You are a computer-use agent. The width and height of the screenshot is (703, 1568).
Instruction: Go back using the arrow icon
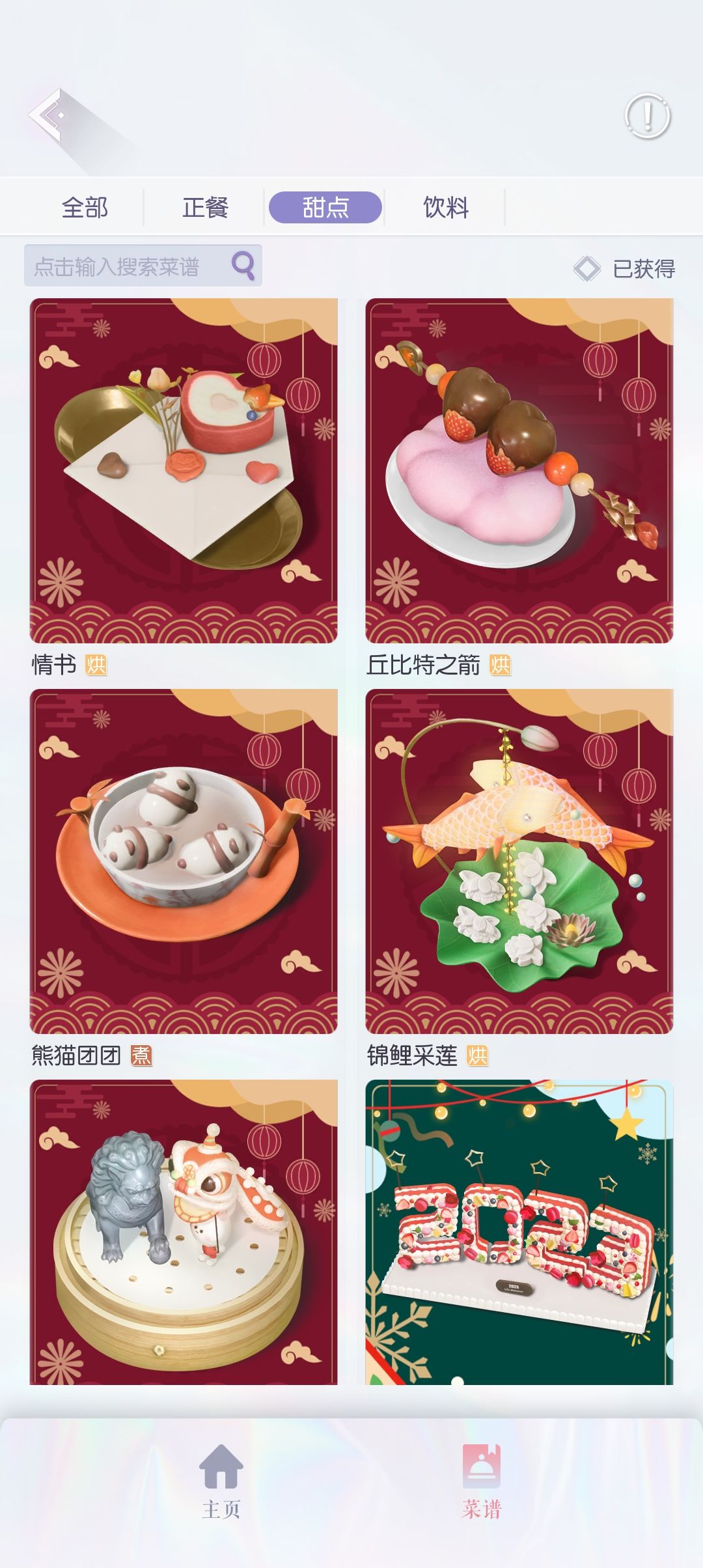pyautogui.click(x=48, y=115)
